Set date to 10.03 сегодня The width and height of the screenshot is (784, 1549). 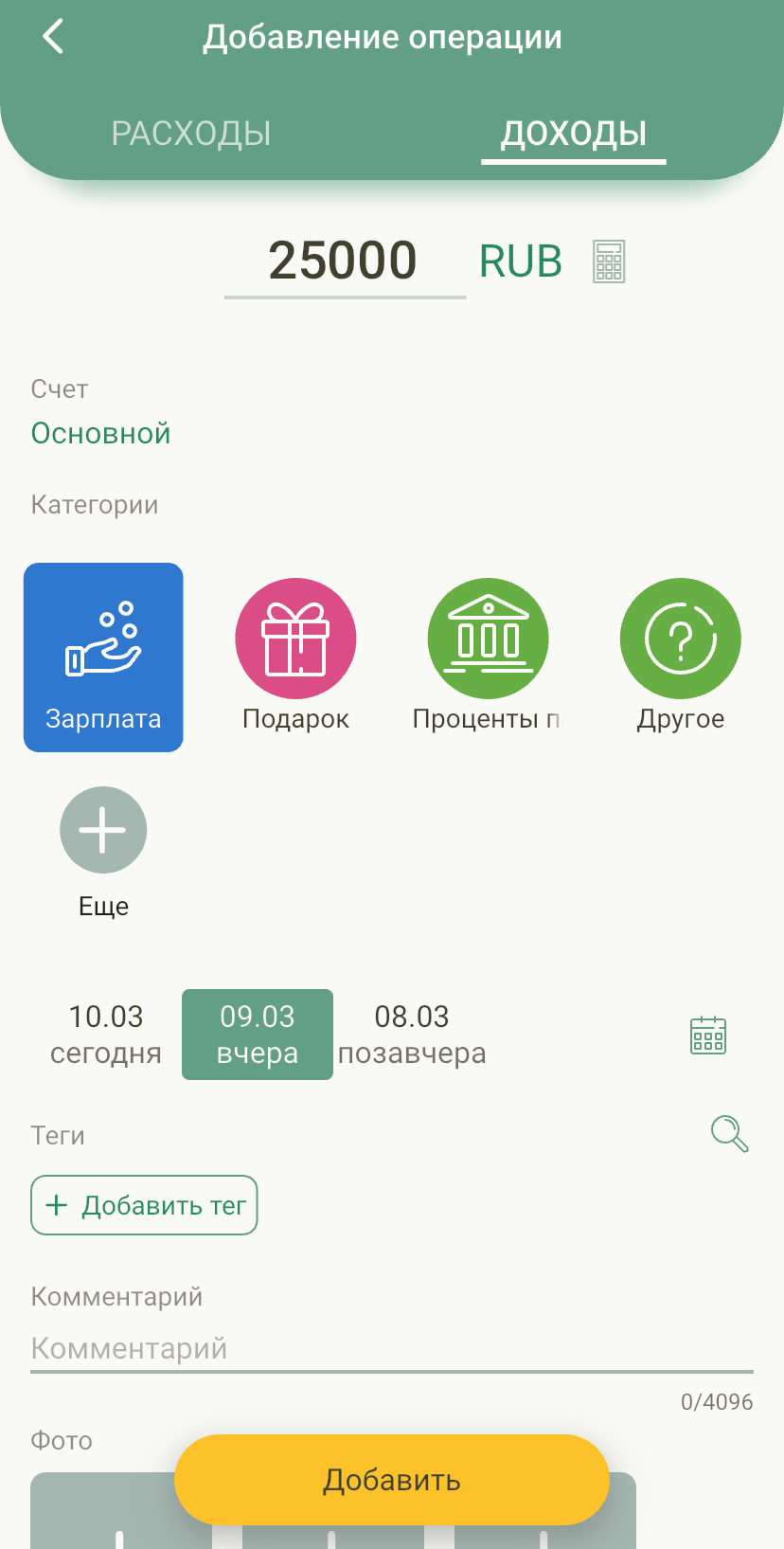106,1035
